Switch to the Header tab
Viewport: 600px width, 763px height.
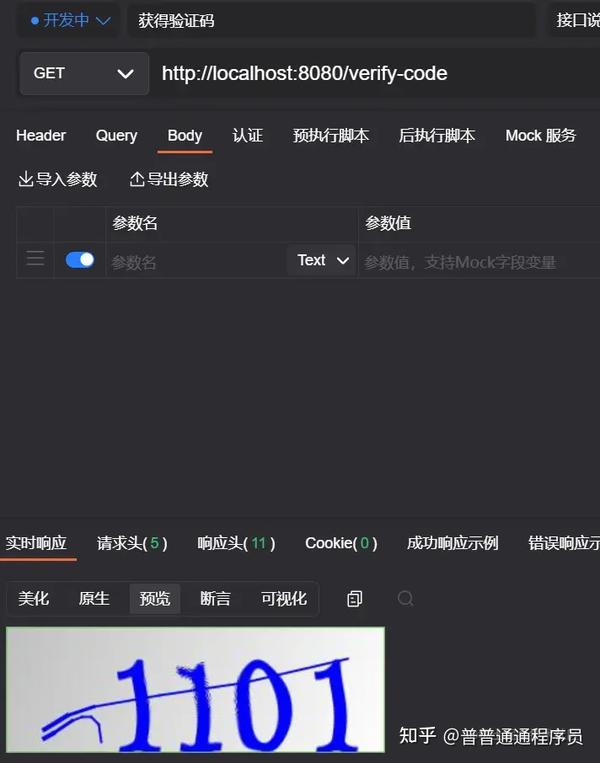point(41,136)
